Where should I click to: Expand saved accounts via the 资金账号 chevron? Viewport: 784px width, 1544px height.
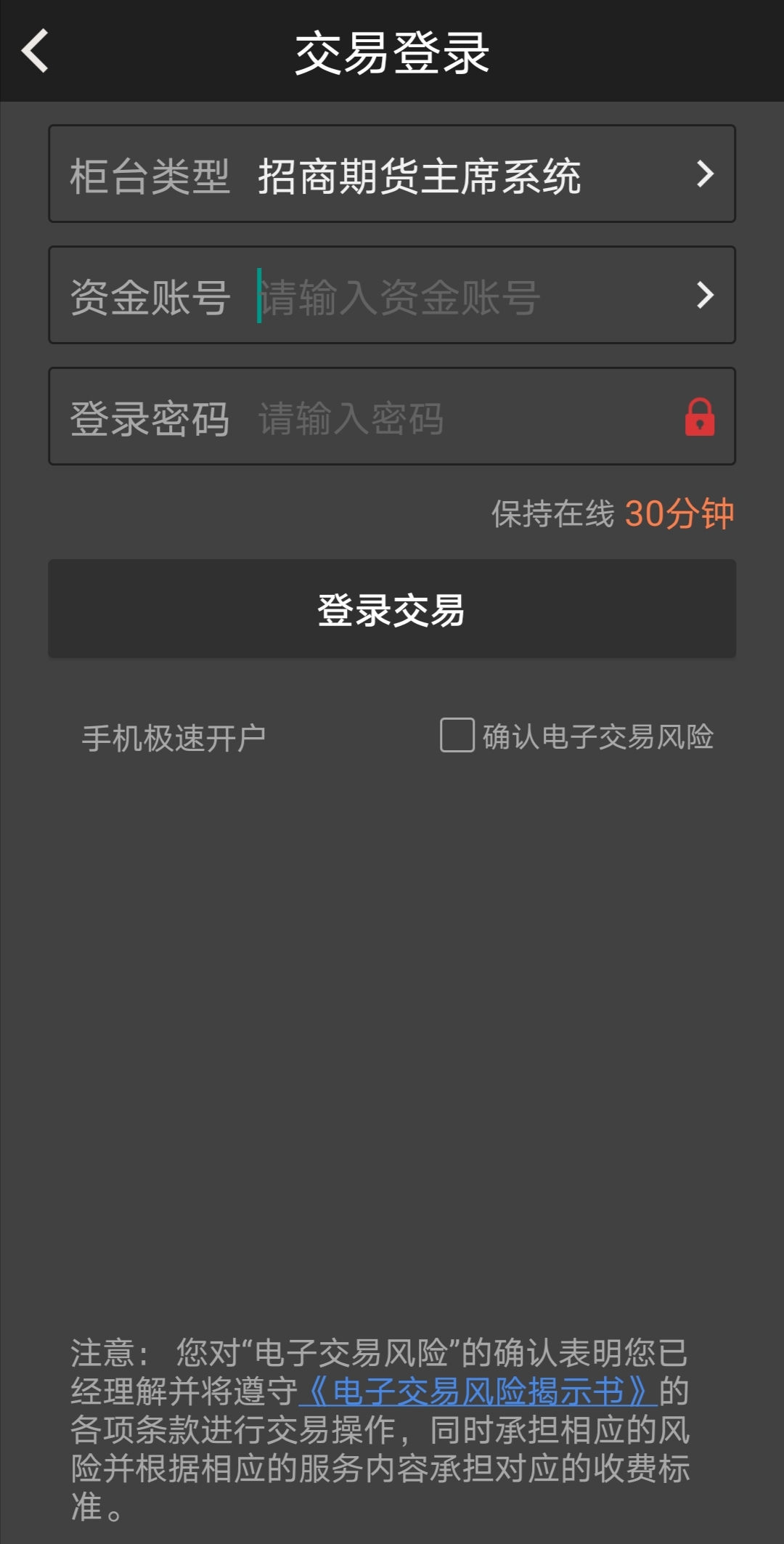coord(704,296)
